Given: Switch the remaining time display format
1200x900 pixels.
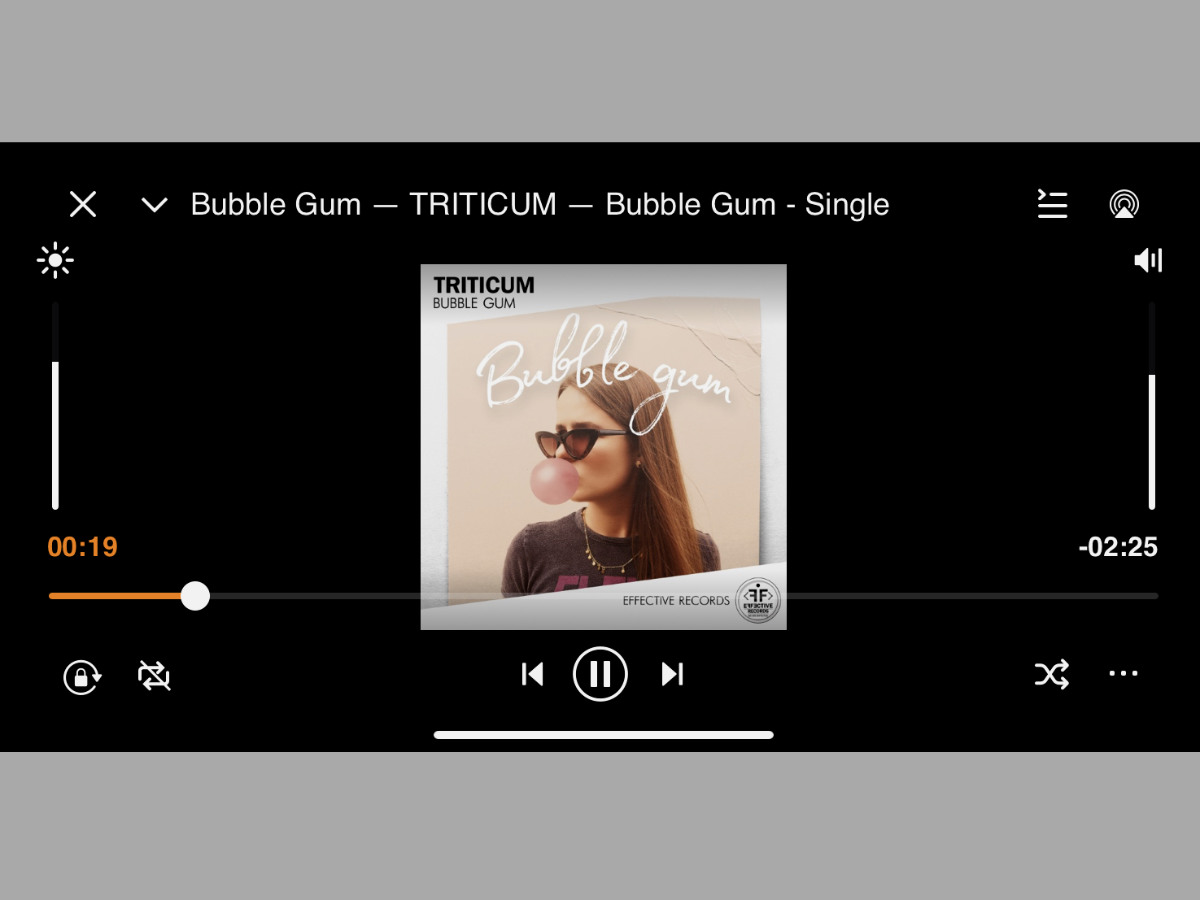Looking at the screenshot, I should tap(1118, 547).
